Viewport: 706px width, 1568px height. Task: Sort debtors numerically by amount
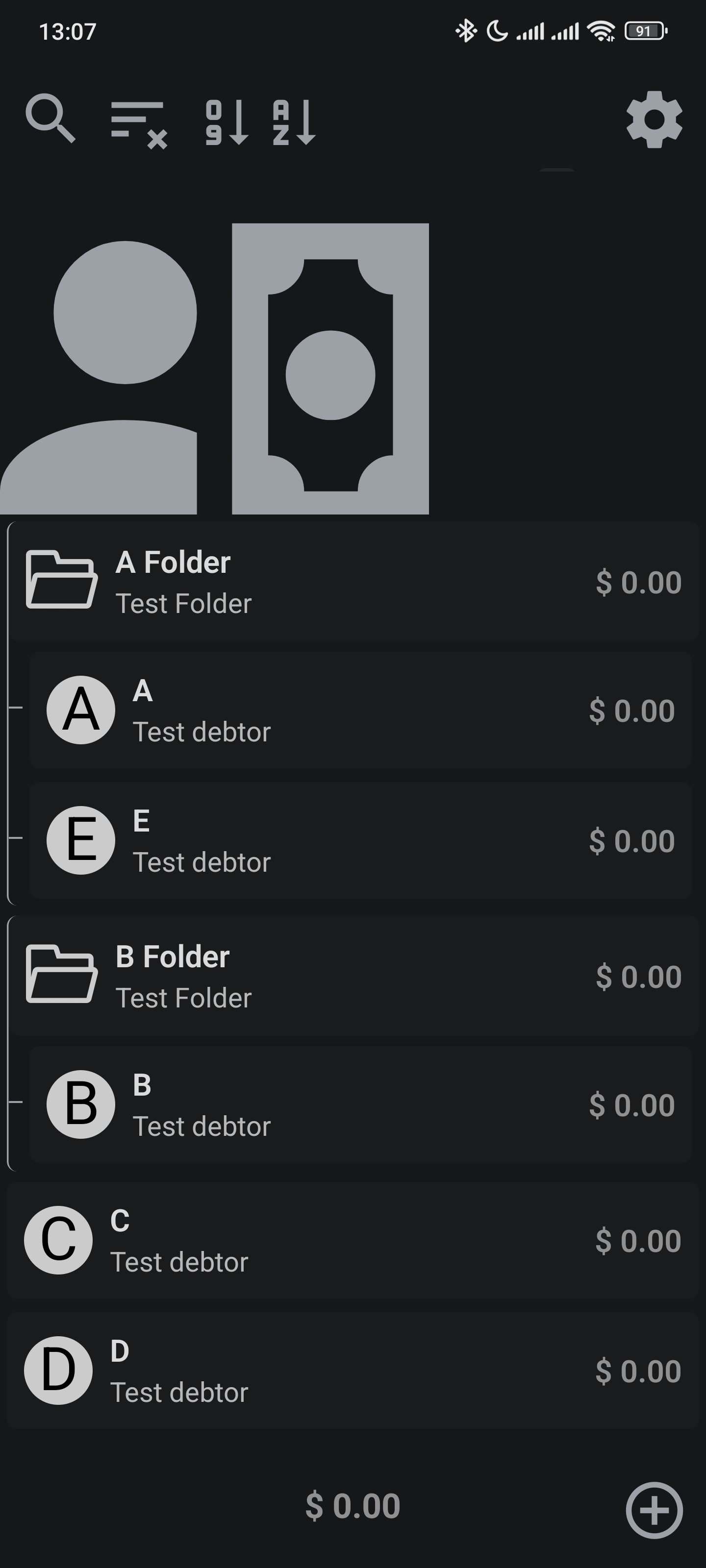click(228, 121)
